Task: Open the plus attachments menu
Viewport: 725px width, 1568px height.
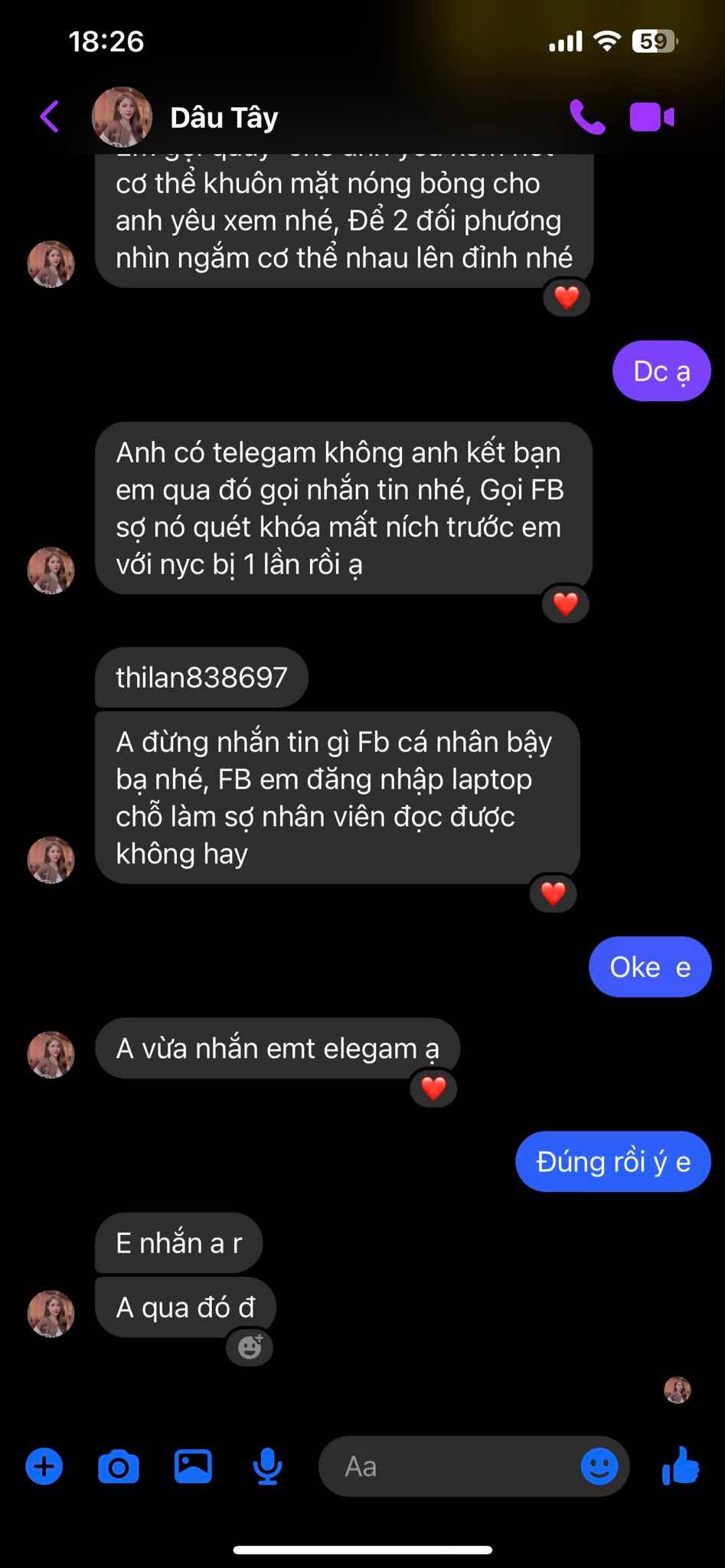Action: pos(44,1467)
